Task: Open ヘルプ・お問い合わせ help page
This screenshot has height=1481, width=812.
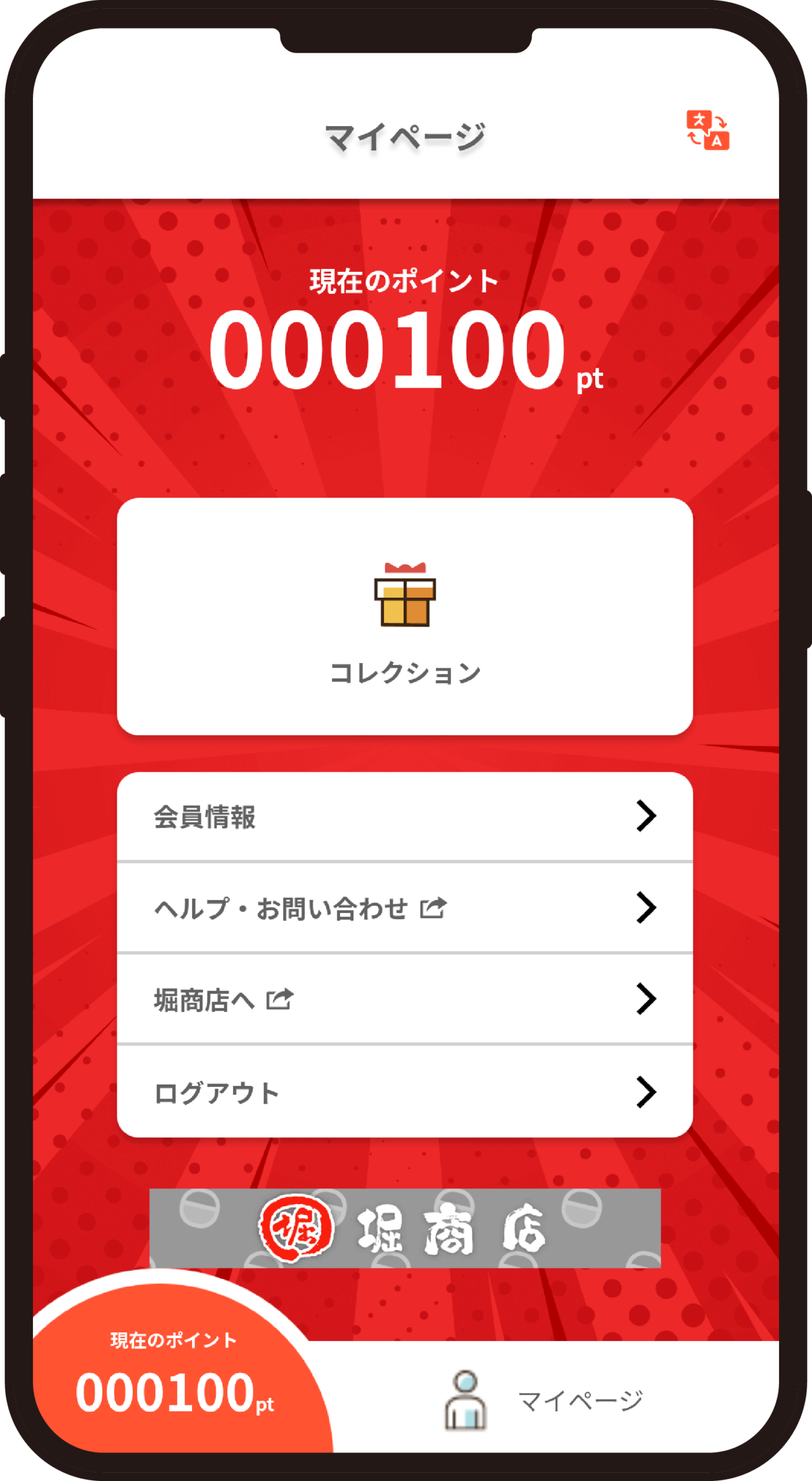Action: tap(405, 908)
